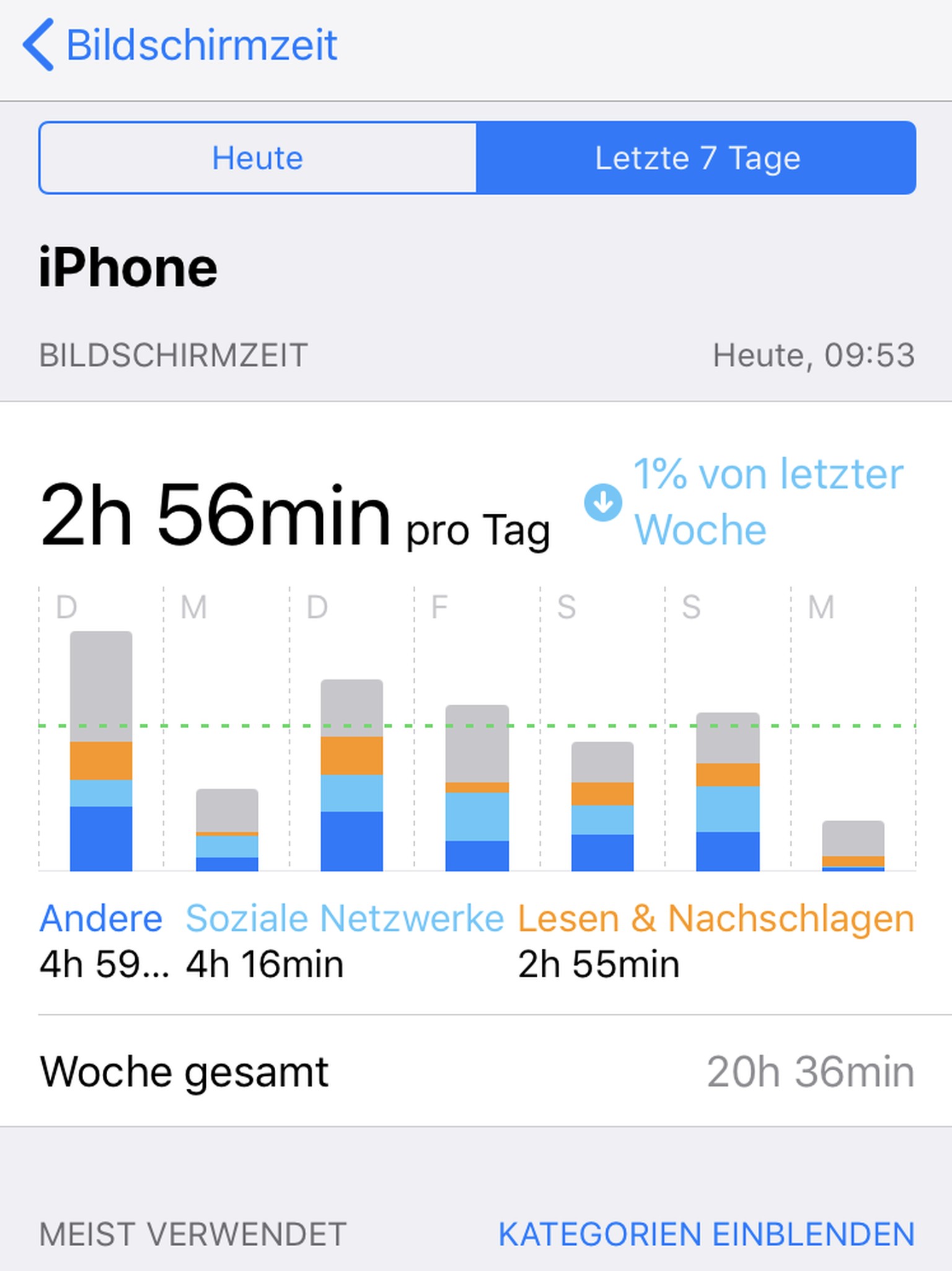
Task: Tap Kategorien einblenden
Action: (x=707, y=1234)
